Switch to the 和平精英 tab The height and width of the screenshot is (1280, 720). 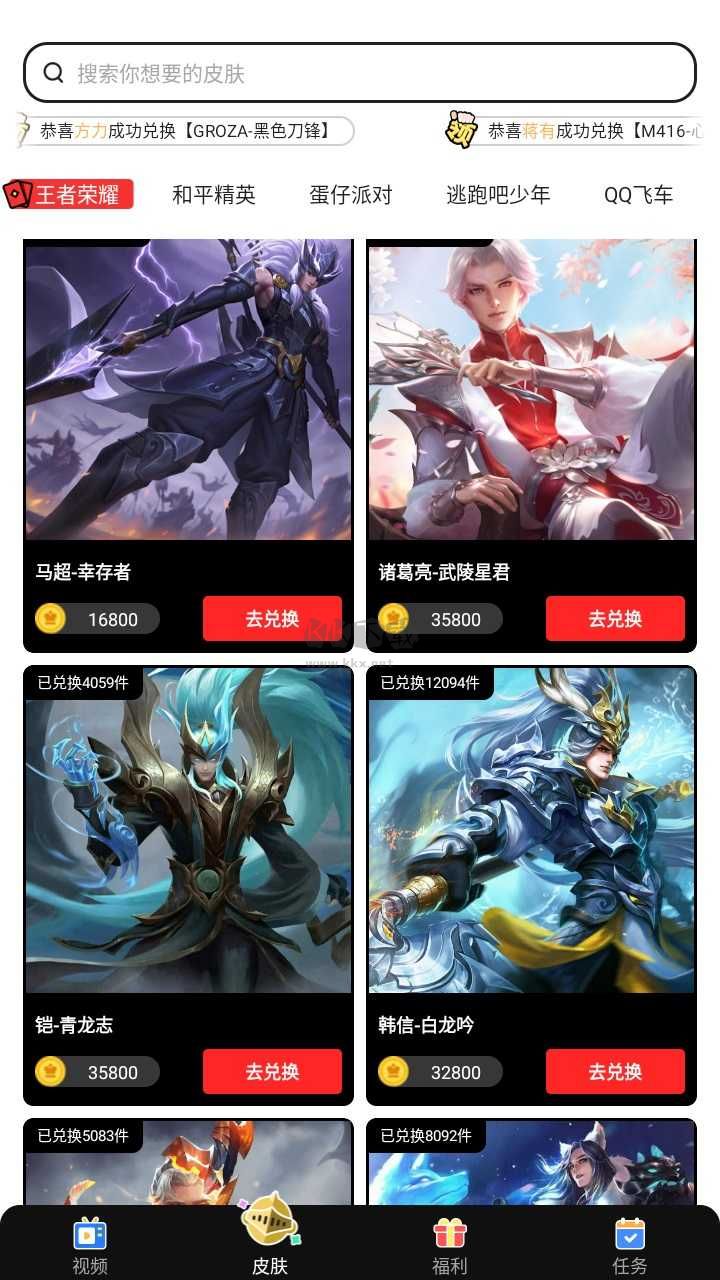pos(213,194)
